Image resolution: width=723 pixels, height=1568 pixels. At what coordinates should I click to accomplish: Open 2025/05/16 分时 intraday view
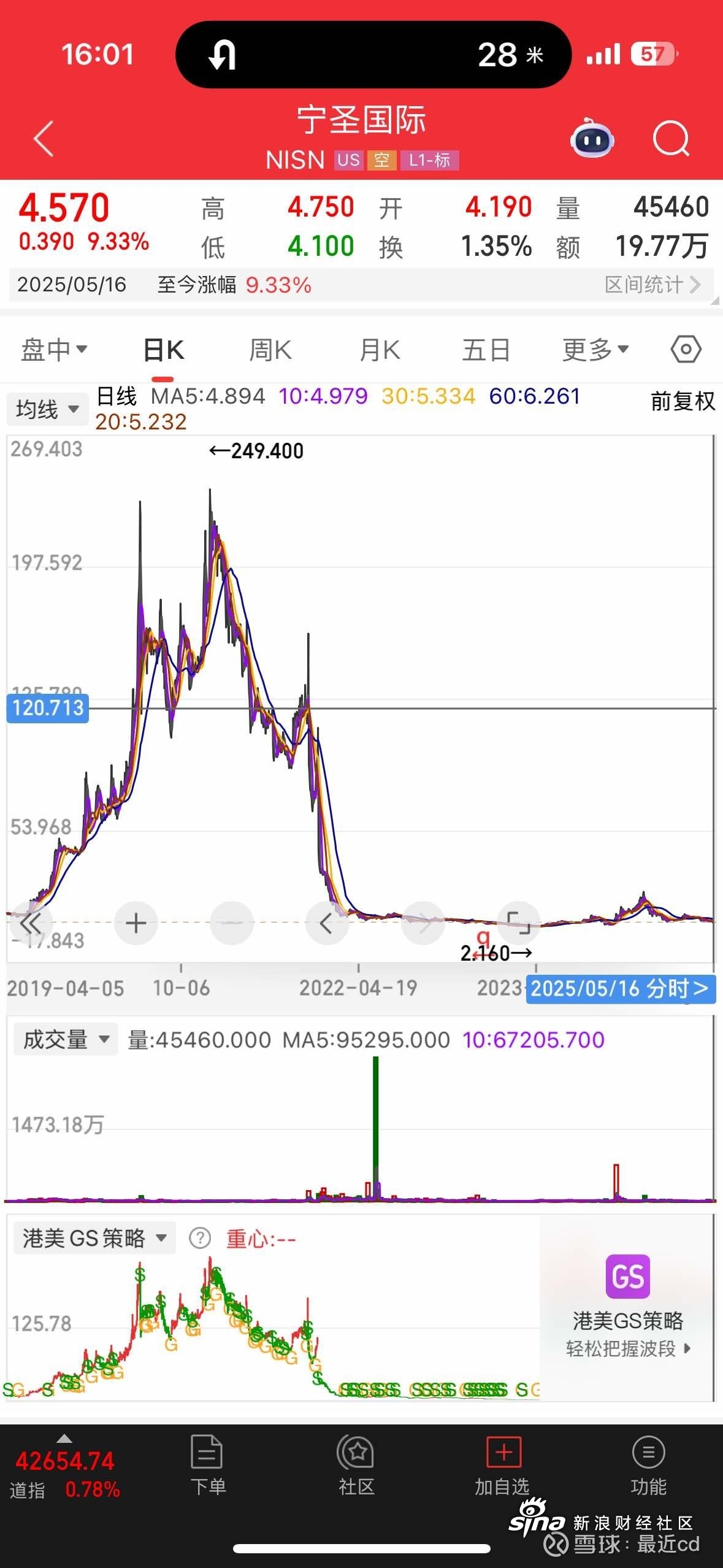pyautogui.click(x=621, y=988)
